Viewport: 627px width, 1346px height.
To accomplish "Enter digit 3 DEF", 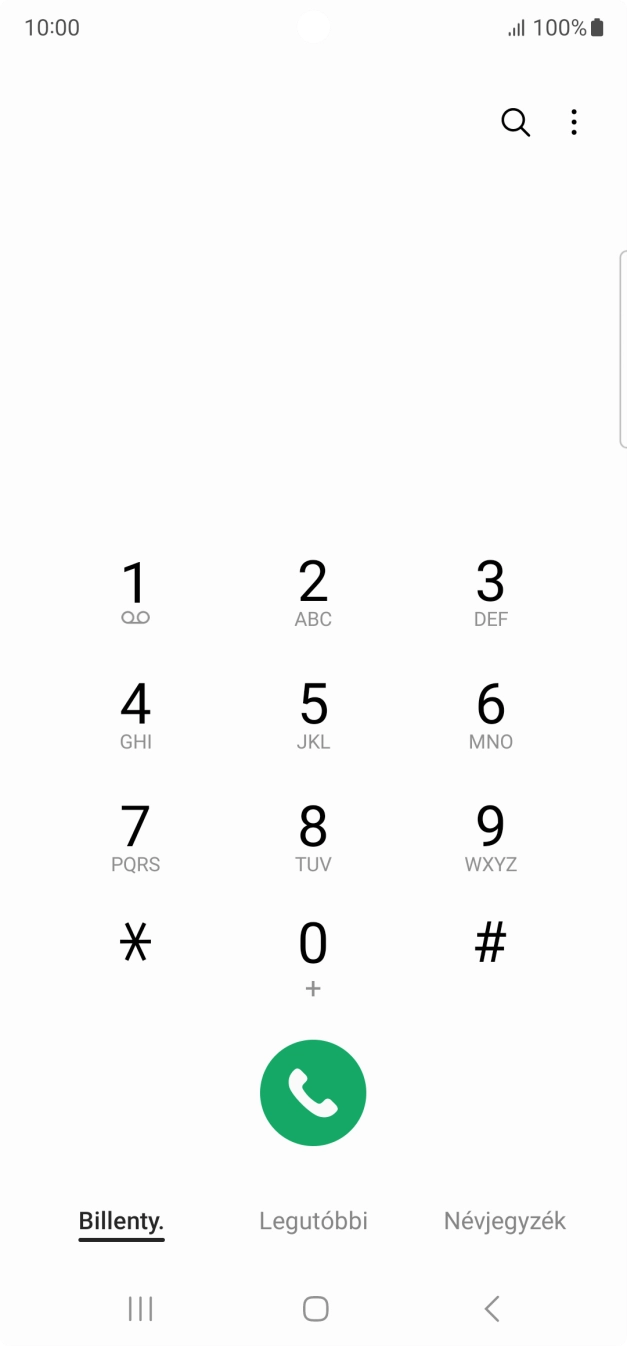I will [x=490, y=592].
